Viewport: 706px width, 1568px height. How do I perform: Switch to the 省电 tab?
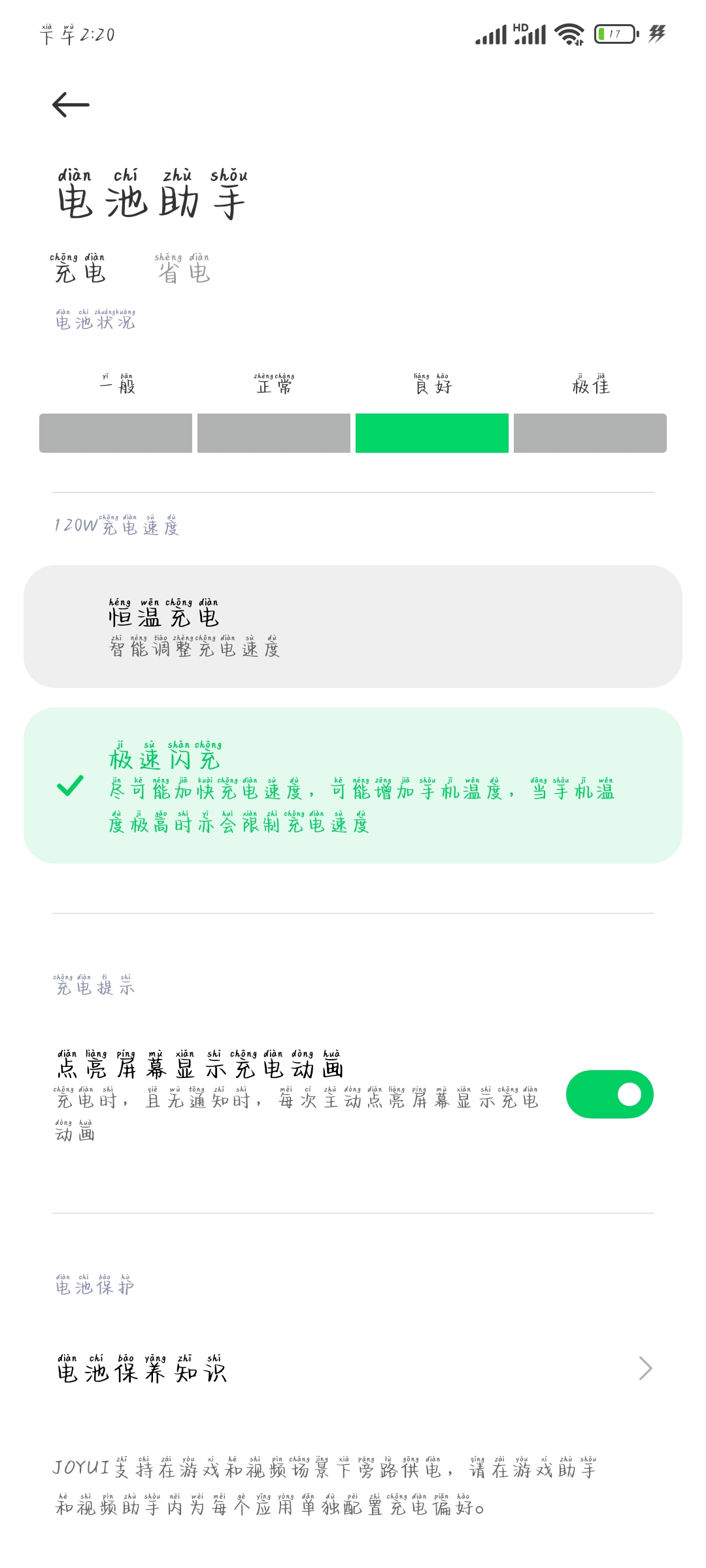pos(182,268)
